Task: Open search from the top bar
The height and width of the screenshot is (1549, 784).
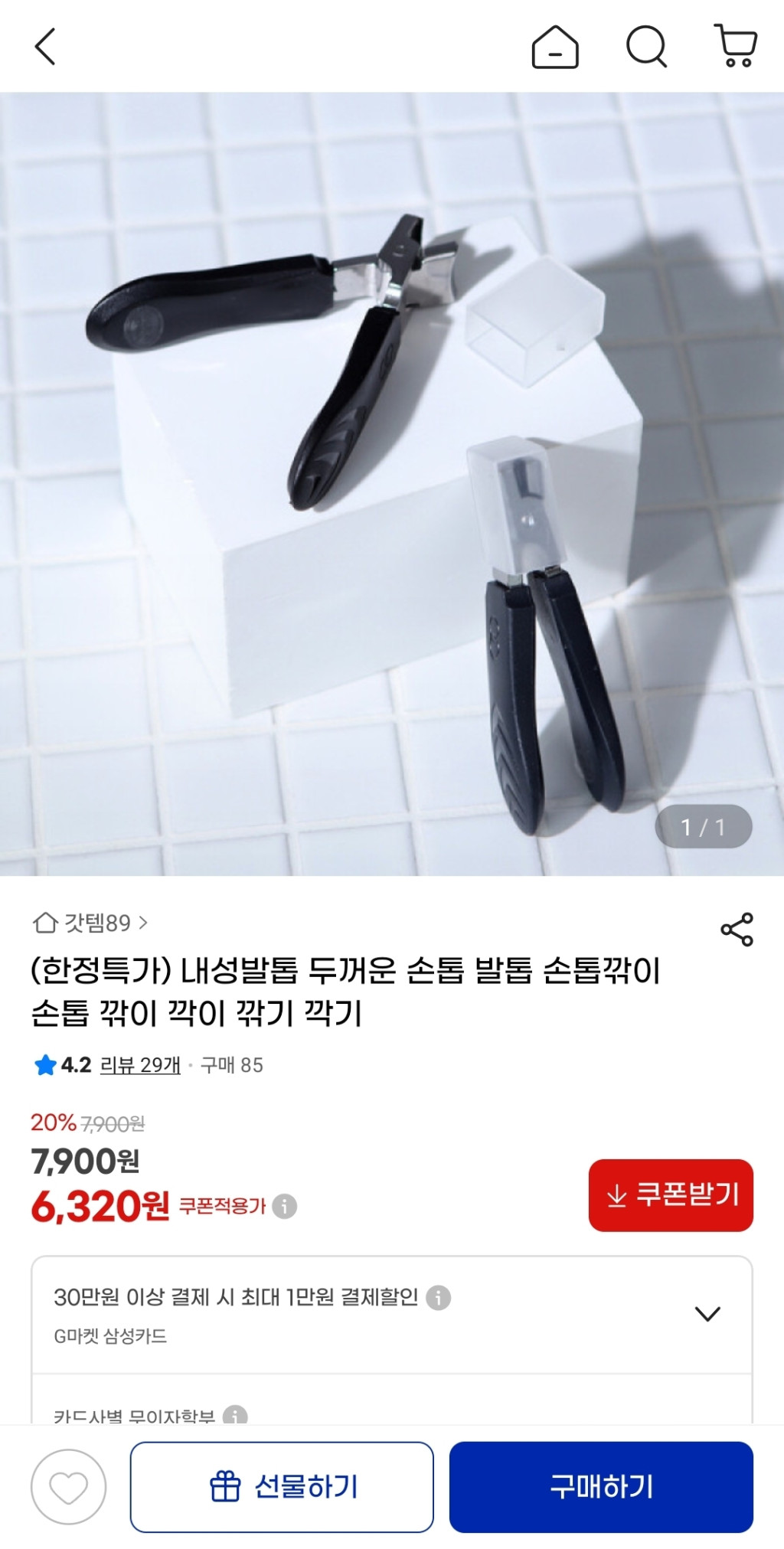Action: (647, 47)
